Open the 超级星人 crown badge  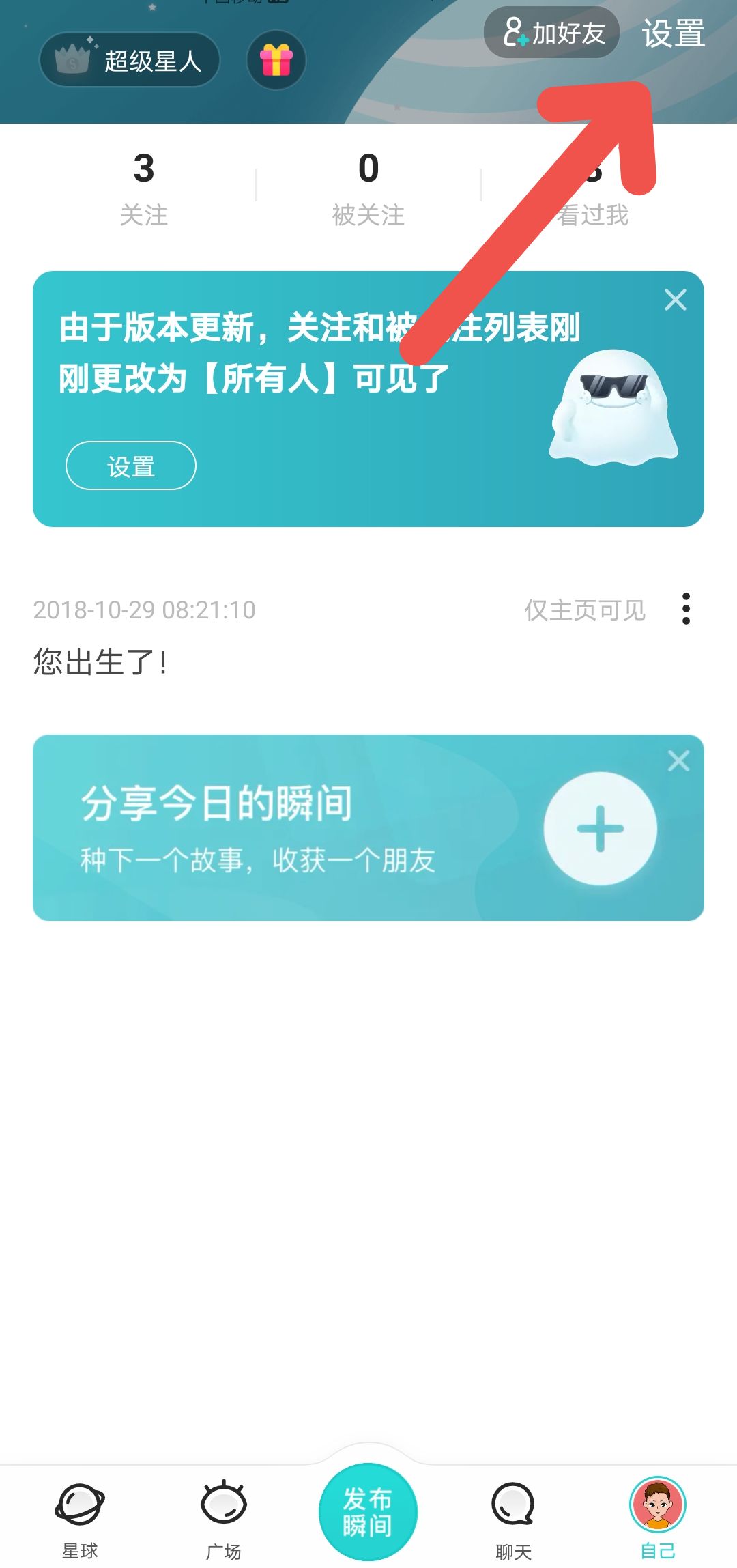(x=130, y=60)
